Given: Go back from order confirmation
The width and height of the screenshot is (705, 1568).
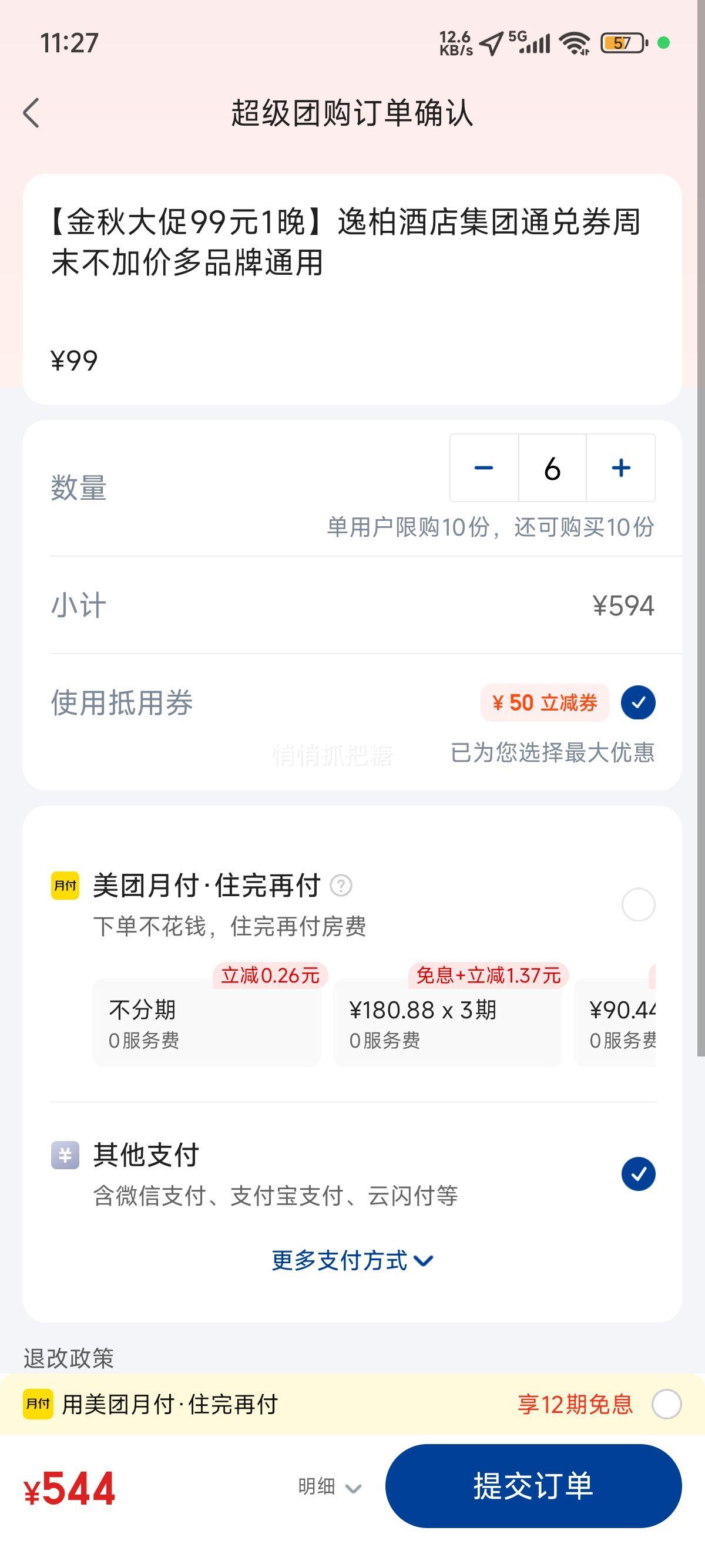Looking at the screenshot, I should coord(32,113).
